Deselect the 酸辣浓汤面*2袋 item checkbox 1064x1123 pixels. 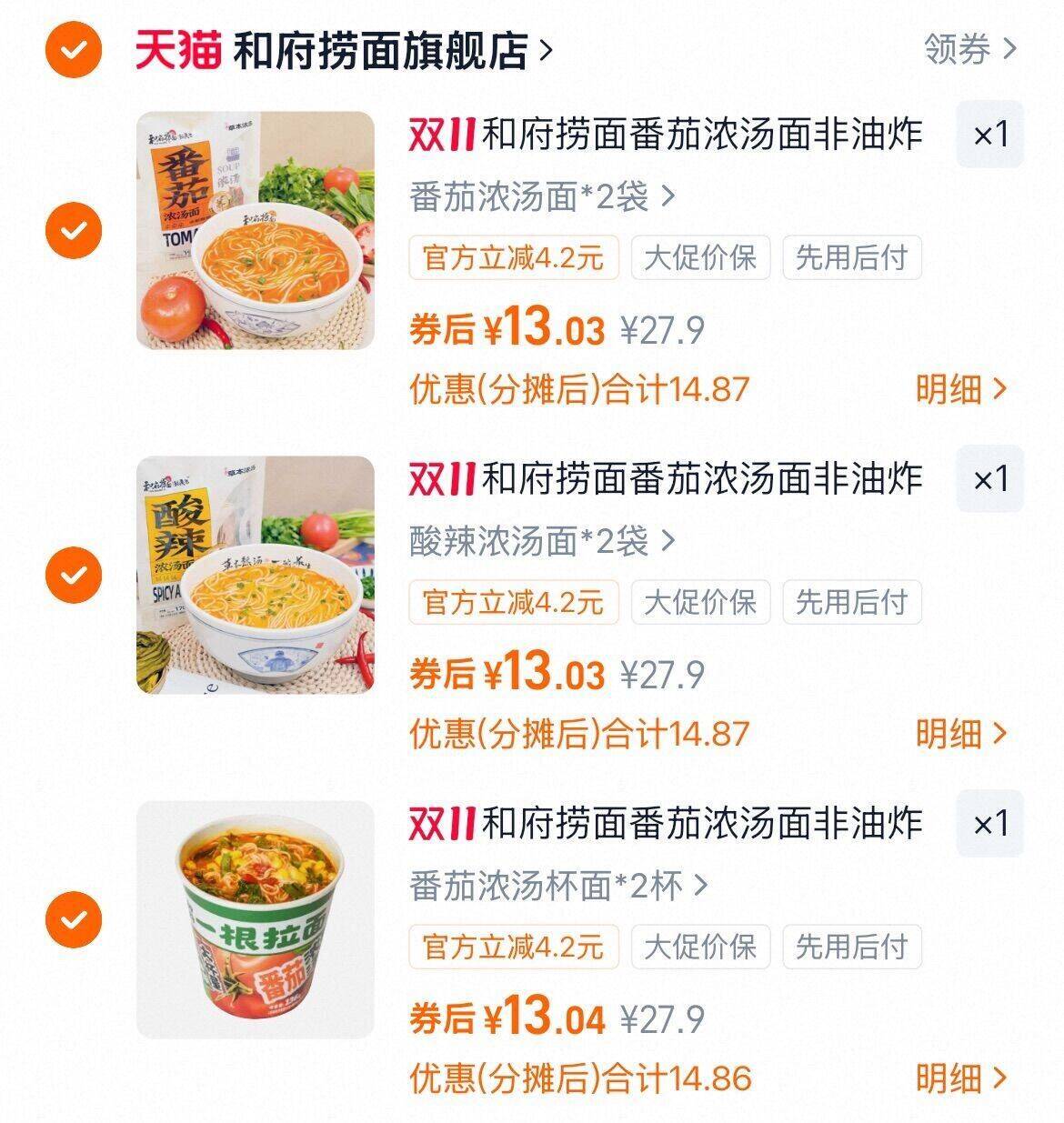[x=75, y=575]
